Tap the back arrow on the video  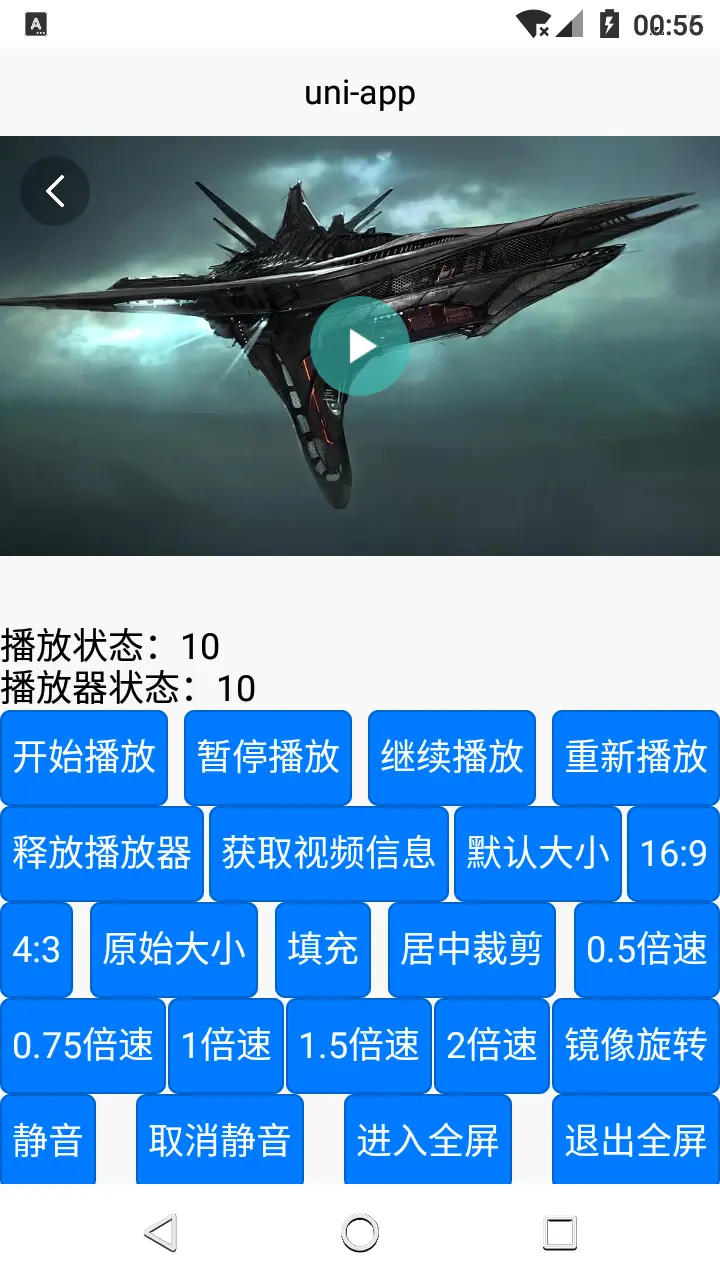(55, 190)
